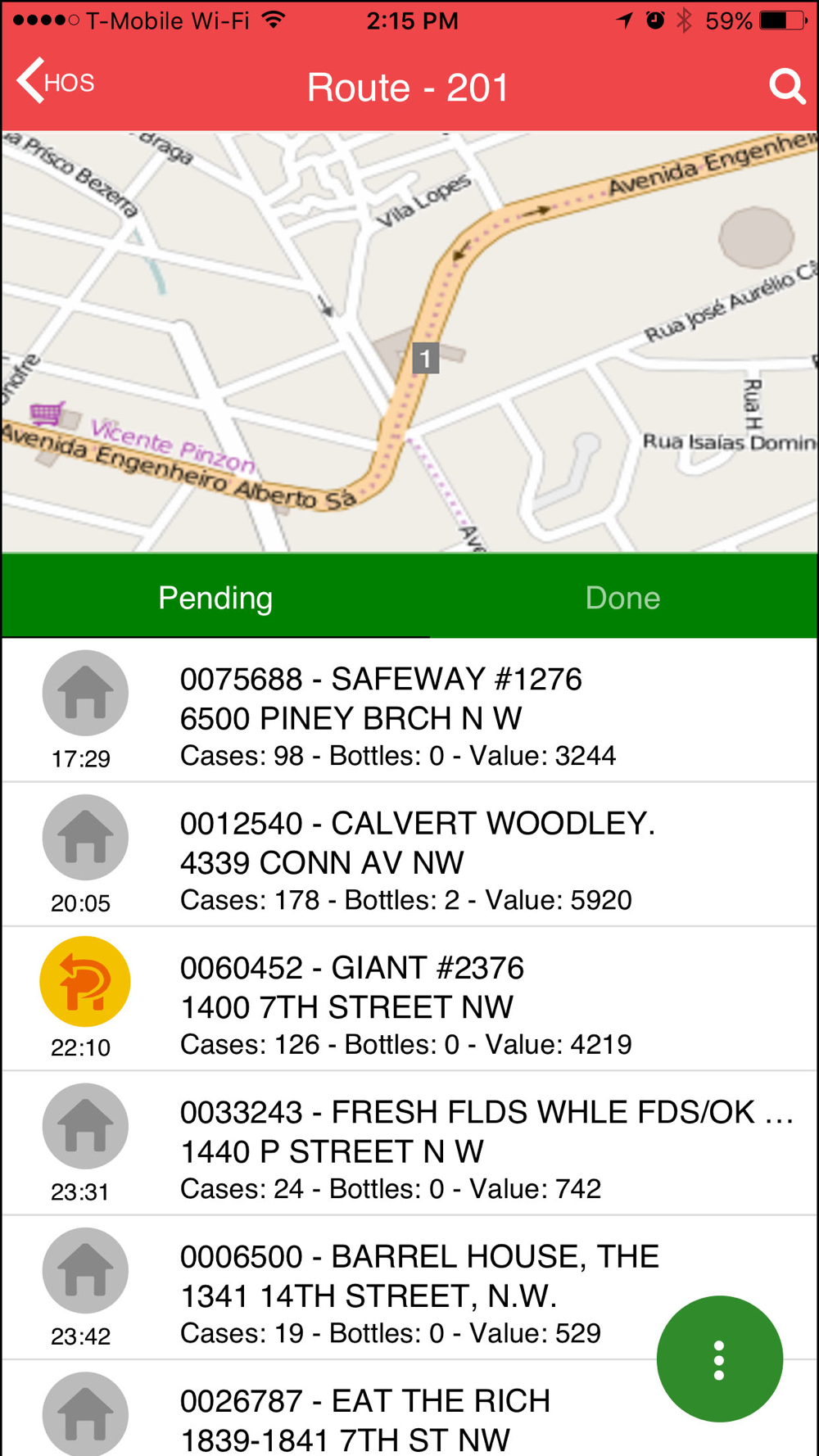Open Safeway #1276 delivery stop
819x1456 pixels.
[x=409, y=710]
